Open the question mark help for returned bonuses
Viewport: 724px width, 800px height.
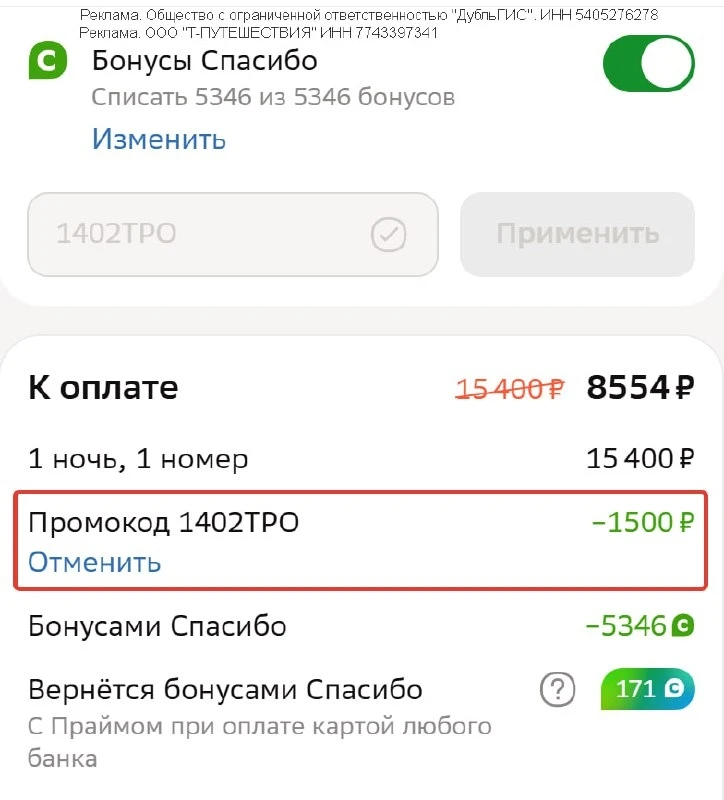pyautogui.click(x=558, y=689)
